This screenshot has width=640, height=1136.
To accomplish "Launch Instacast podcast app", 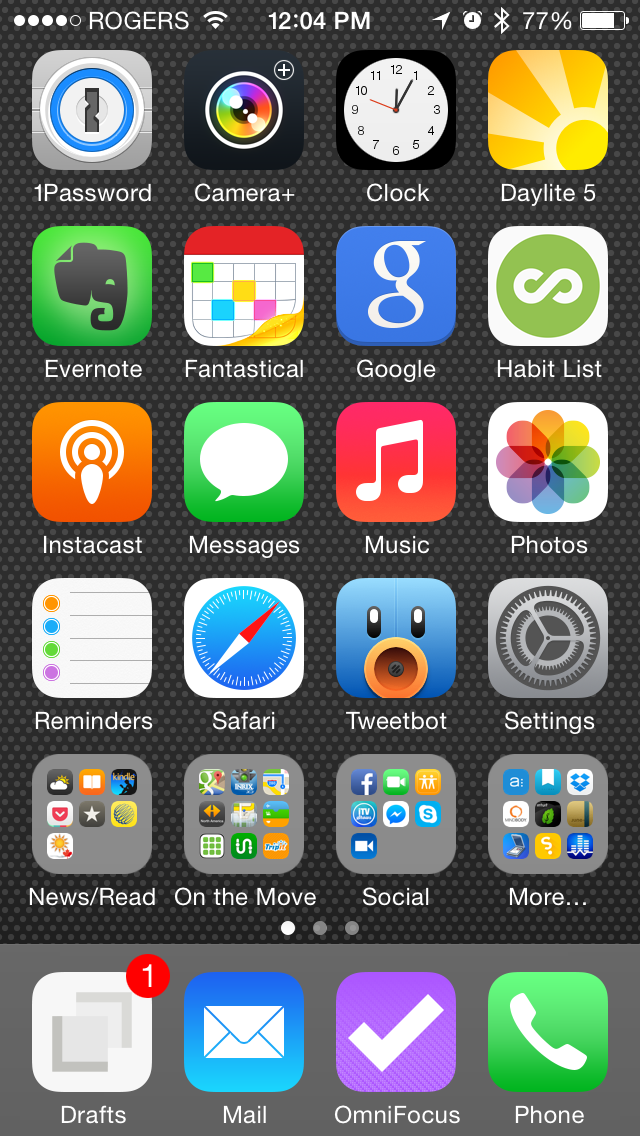I will [x=92, y=462].
